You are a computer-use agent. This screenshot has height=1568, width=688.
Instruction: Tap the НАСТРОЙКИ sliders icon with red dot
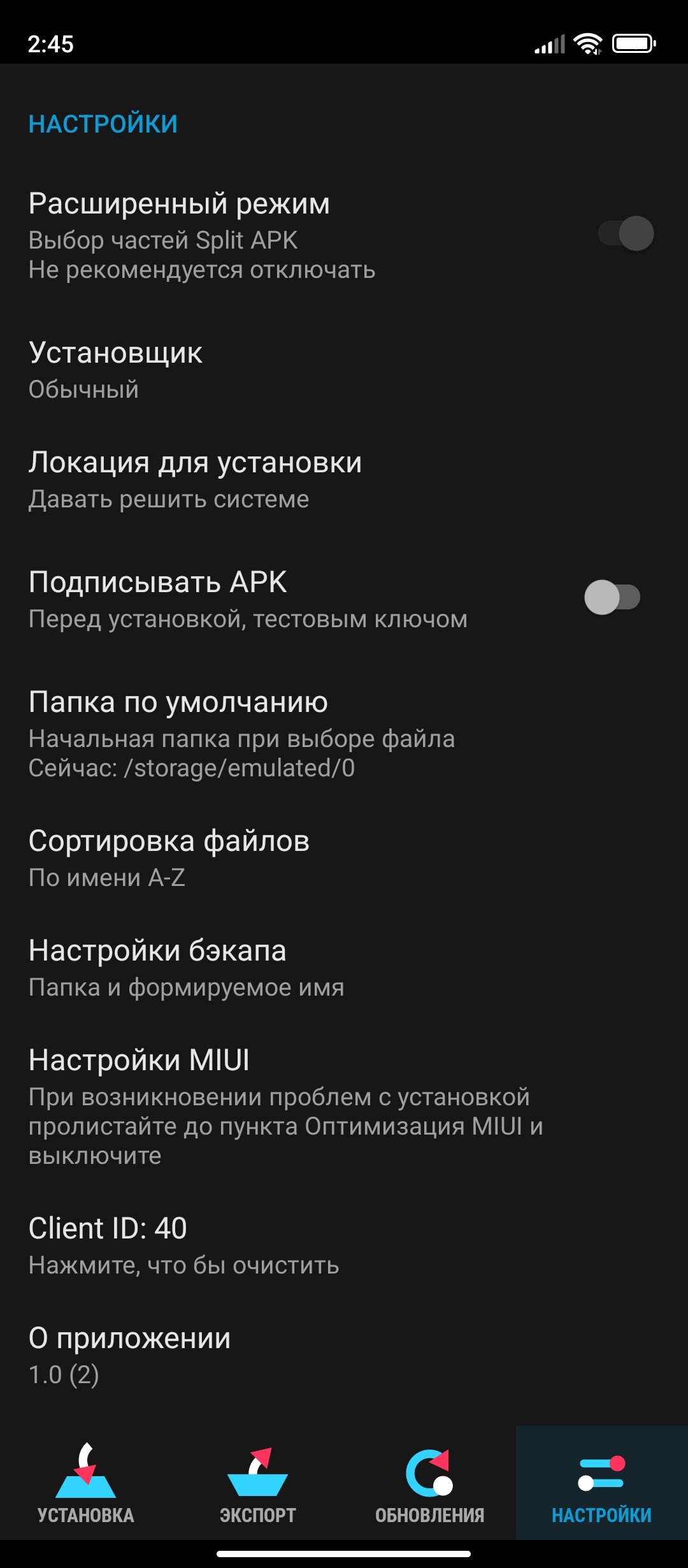click(601, 1470)
